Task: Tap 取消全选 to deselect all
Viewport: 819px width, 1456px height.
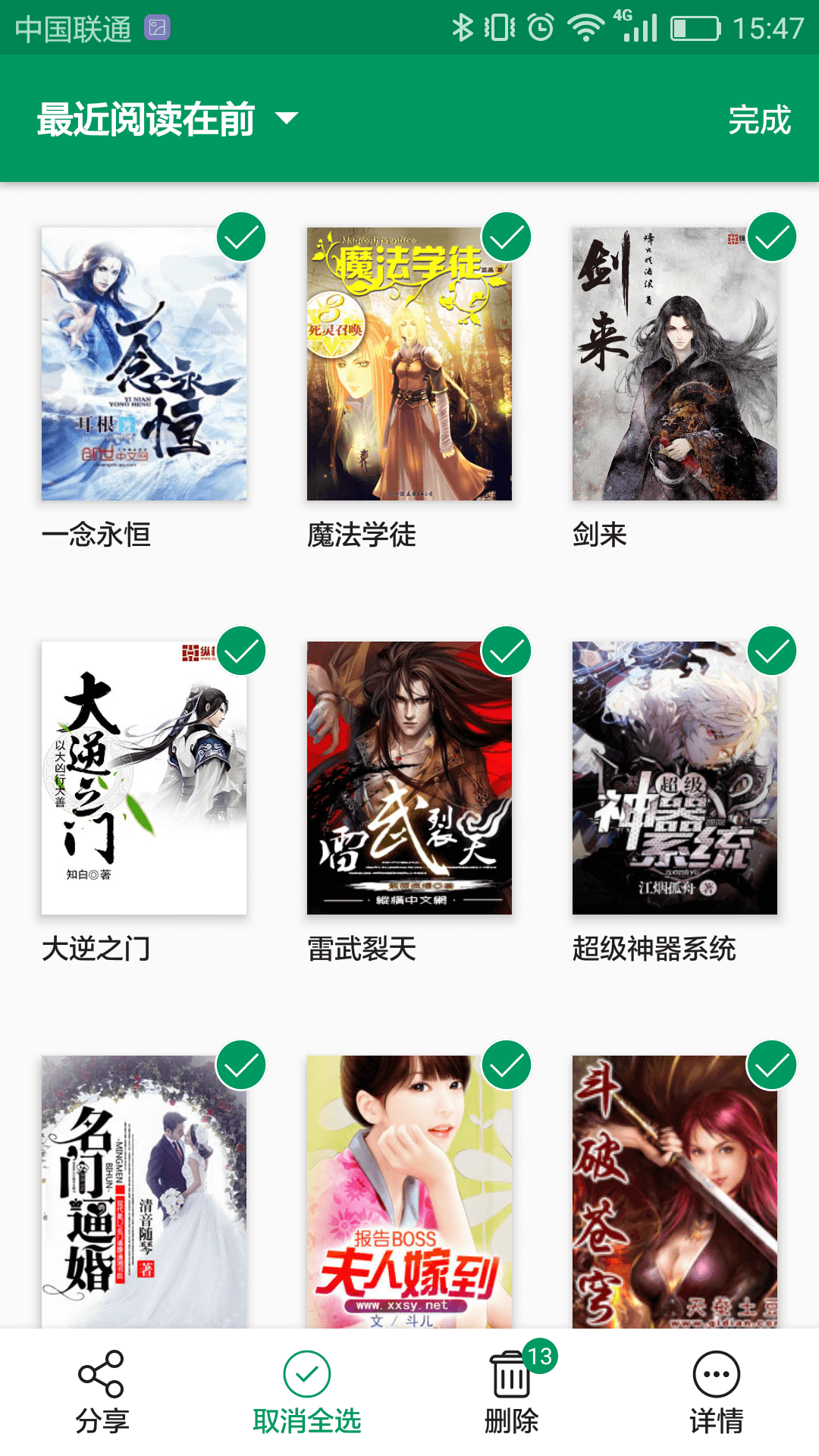Action: 306,1392
